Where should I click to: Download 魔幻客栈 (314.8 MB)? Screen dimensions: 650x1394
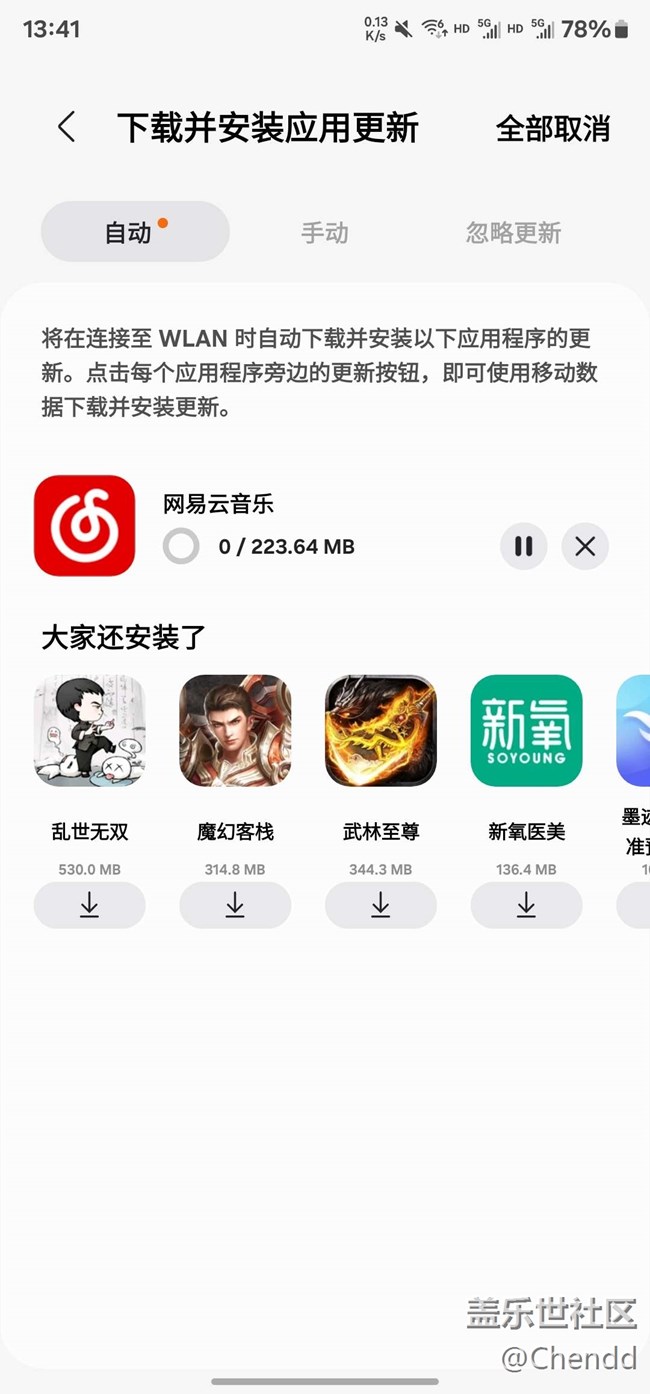tap(235, 905)
